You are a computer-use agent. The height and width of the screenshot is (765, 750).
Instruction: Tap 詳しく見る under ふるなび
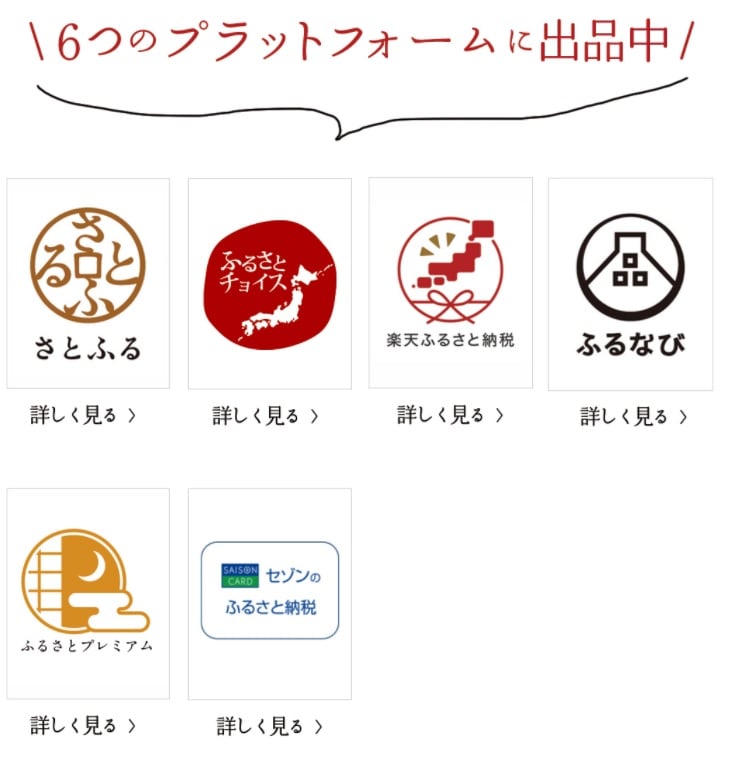634,417
